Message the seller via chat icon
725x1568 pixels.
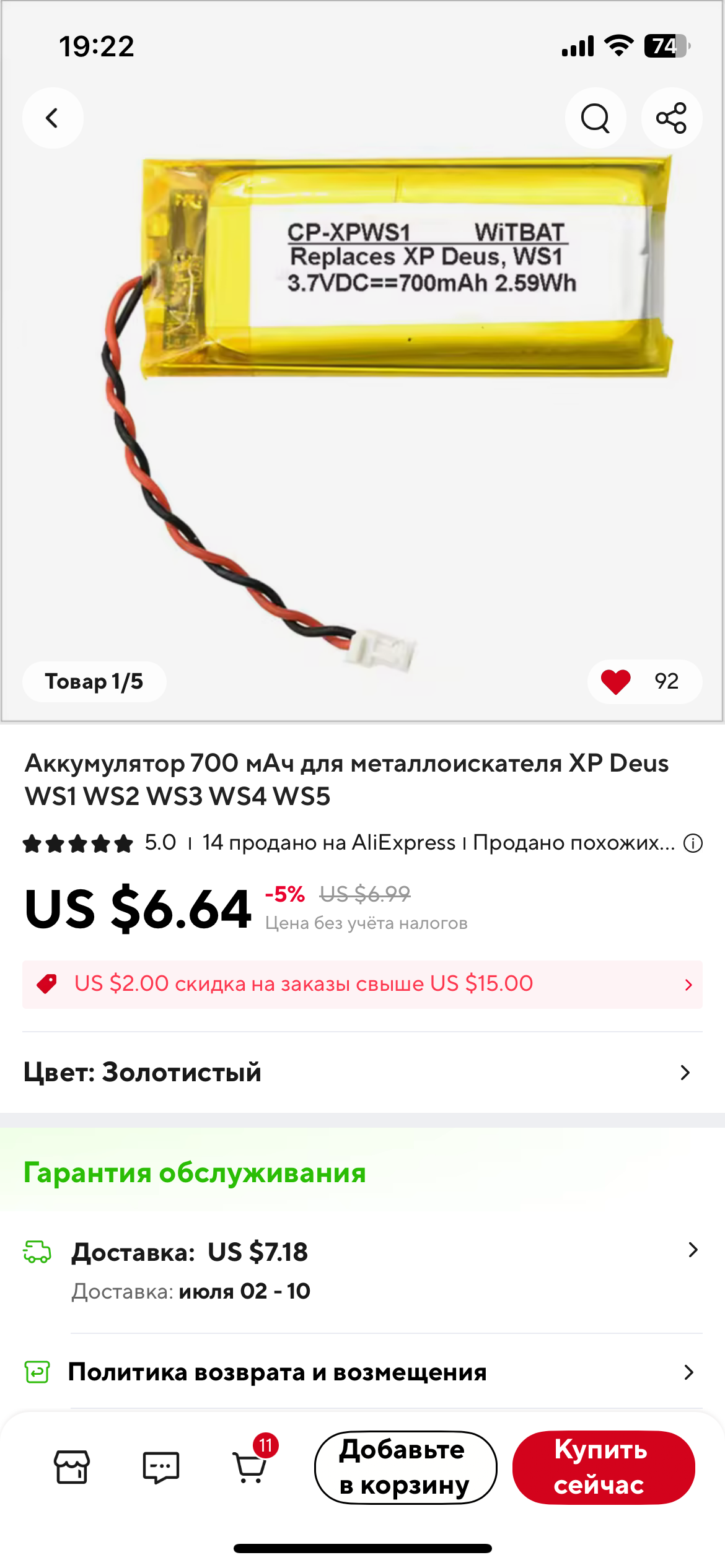coord(161,1467)
